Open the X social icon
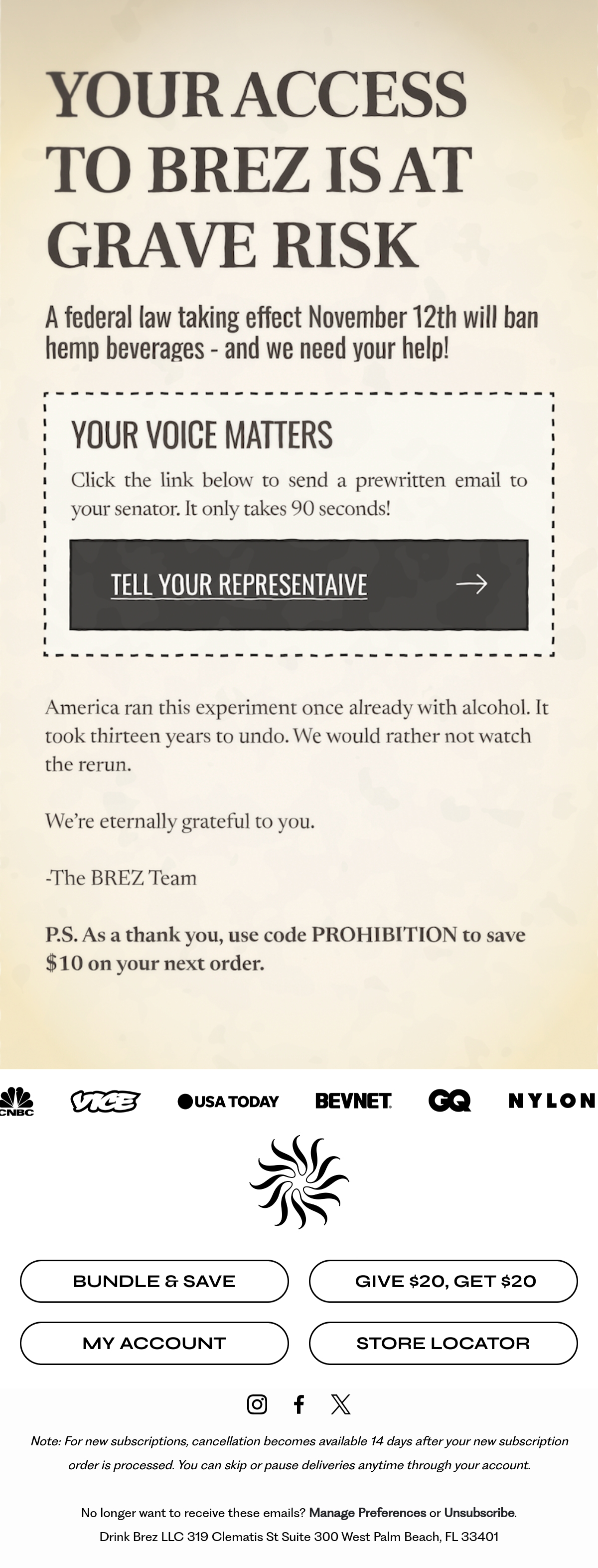 [341, 1404]
